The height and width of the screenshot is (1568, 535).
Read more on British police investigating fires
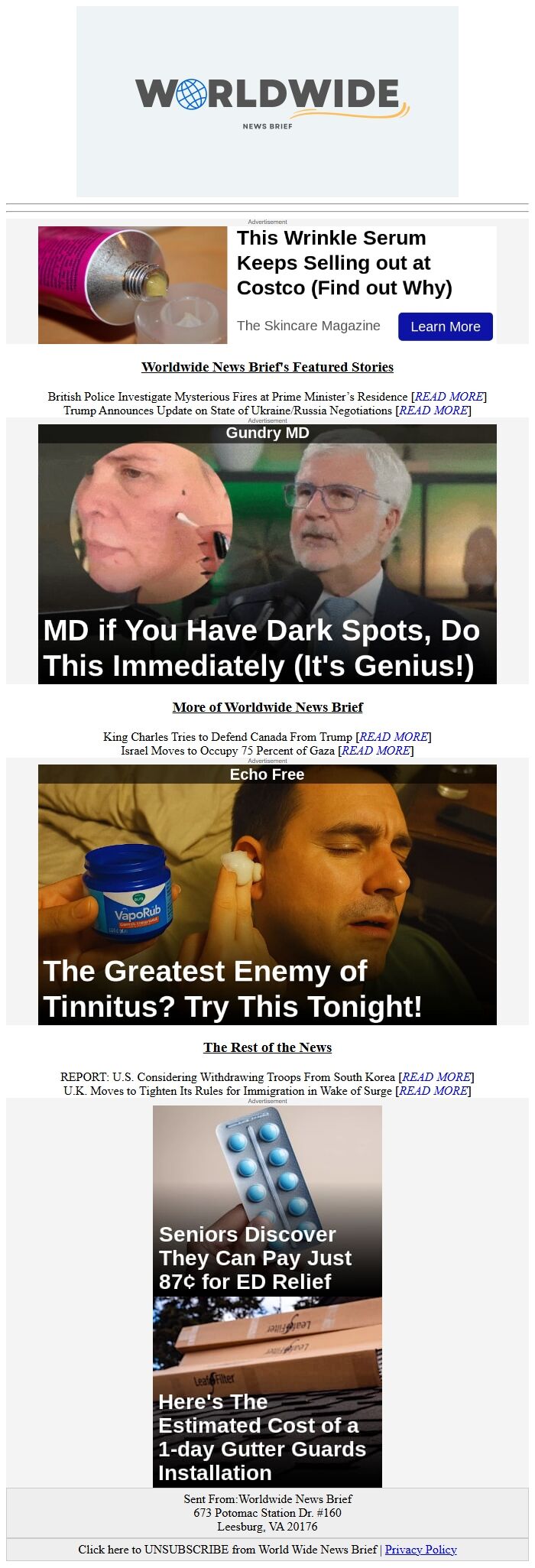[x=449, y=397]
